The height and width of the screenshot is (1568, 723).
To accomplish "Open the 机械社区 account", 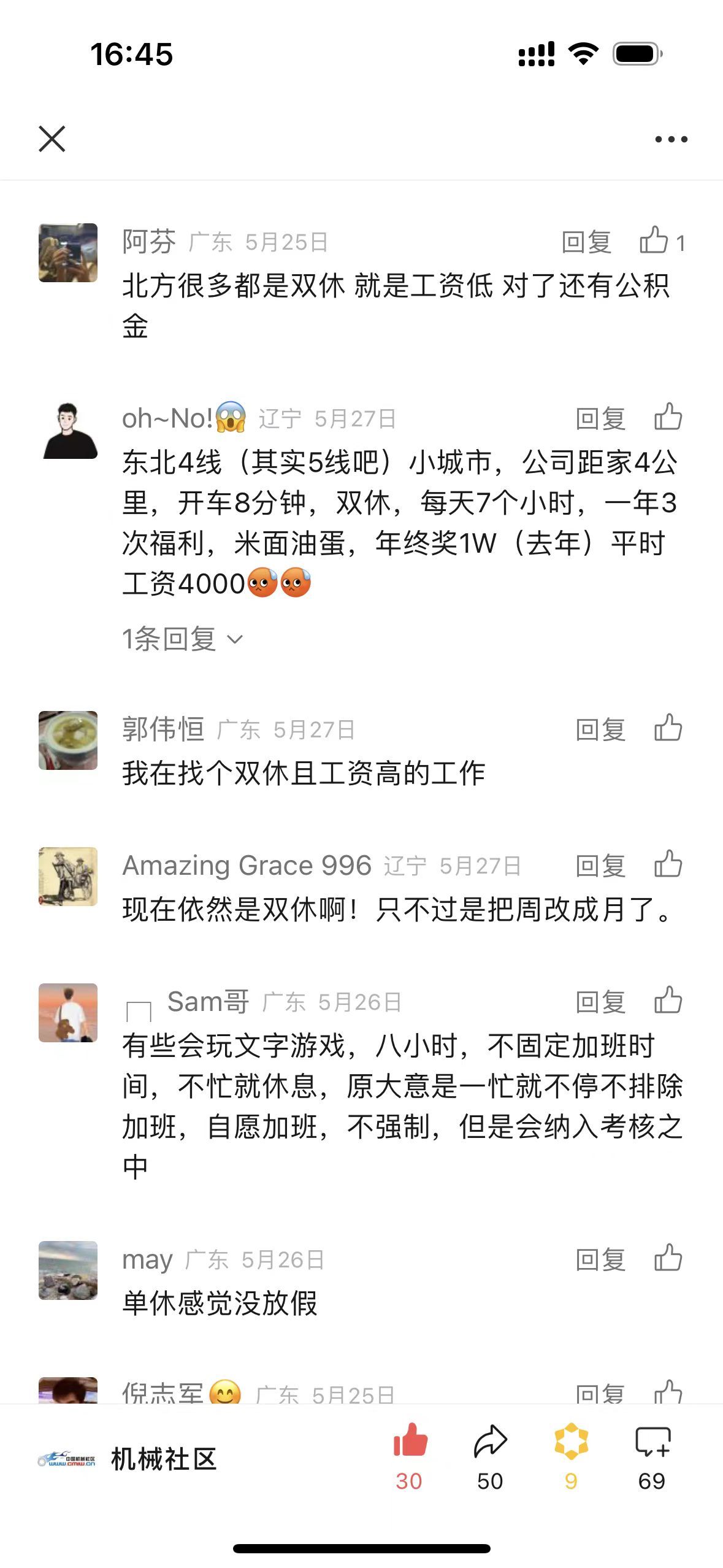I will pyautogui.click(x=128, y=1459).
